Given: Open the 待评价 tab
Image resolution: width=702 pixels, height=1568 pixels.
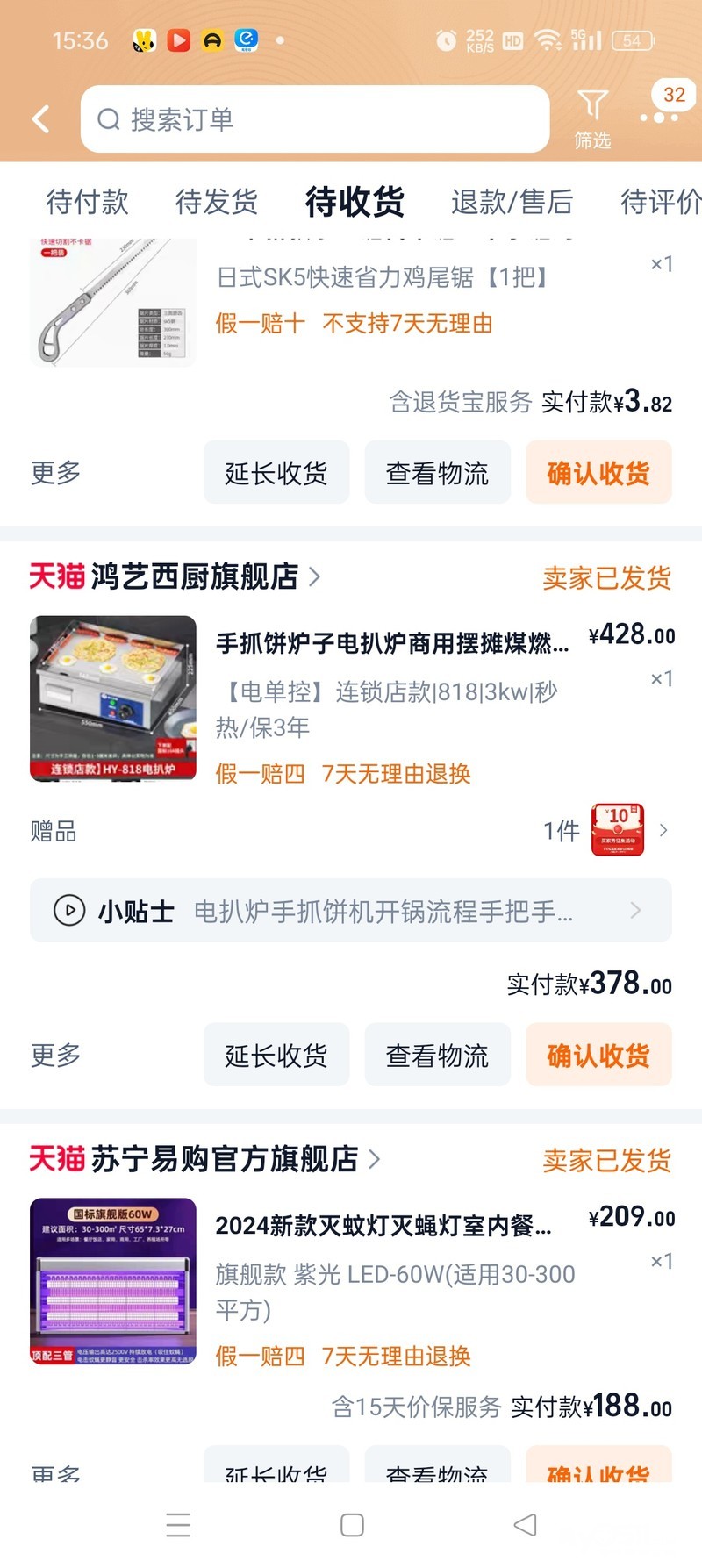Looking at the screenshot, I should coord(659,202).
